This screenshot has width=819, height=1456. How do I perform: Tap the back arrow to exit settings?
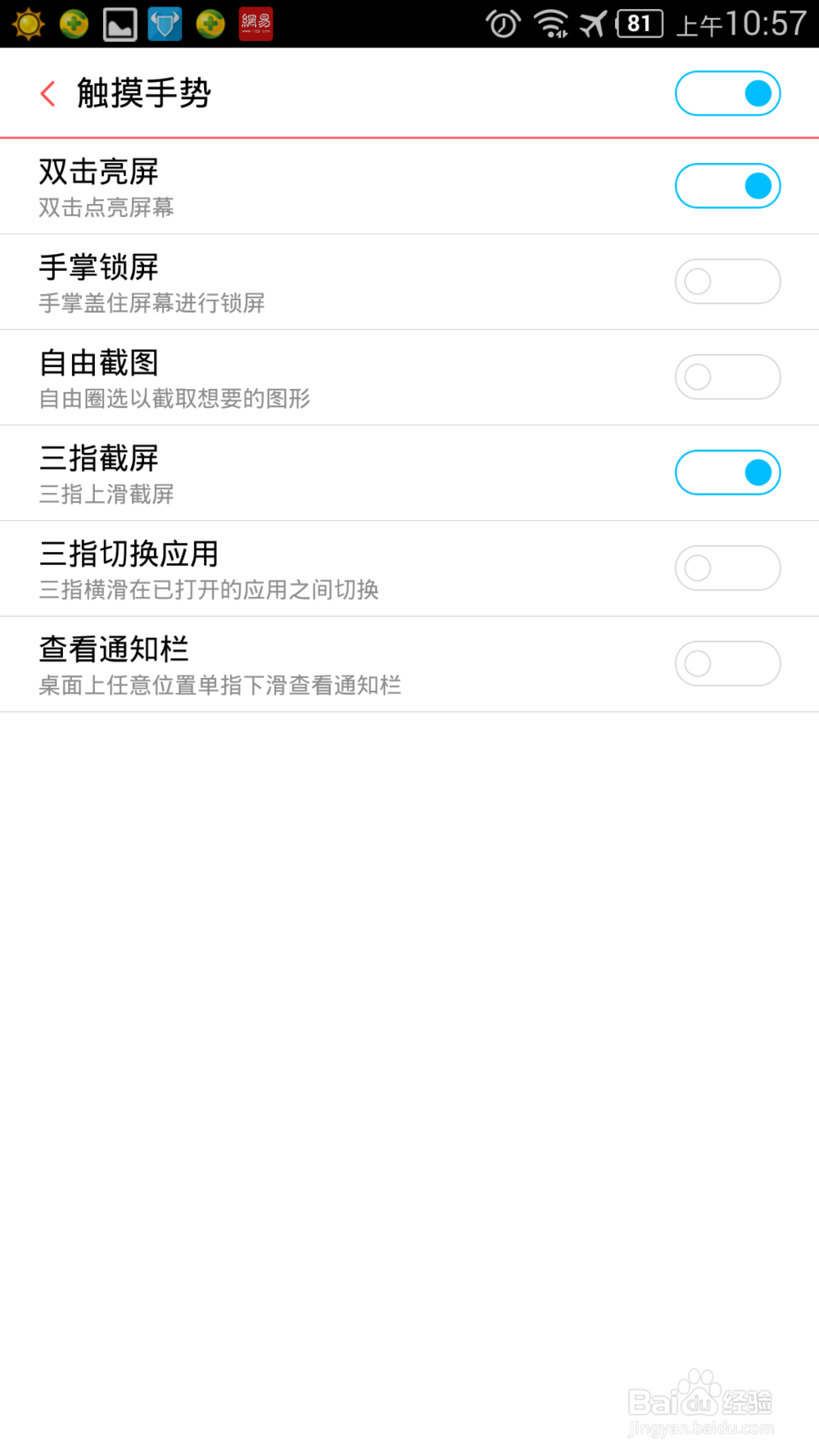[47, 93]
